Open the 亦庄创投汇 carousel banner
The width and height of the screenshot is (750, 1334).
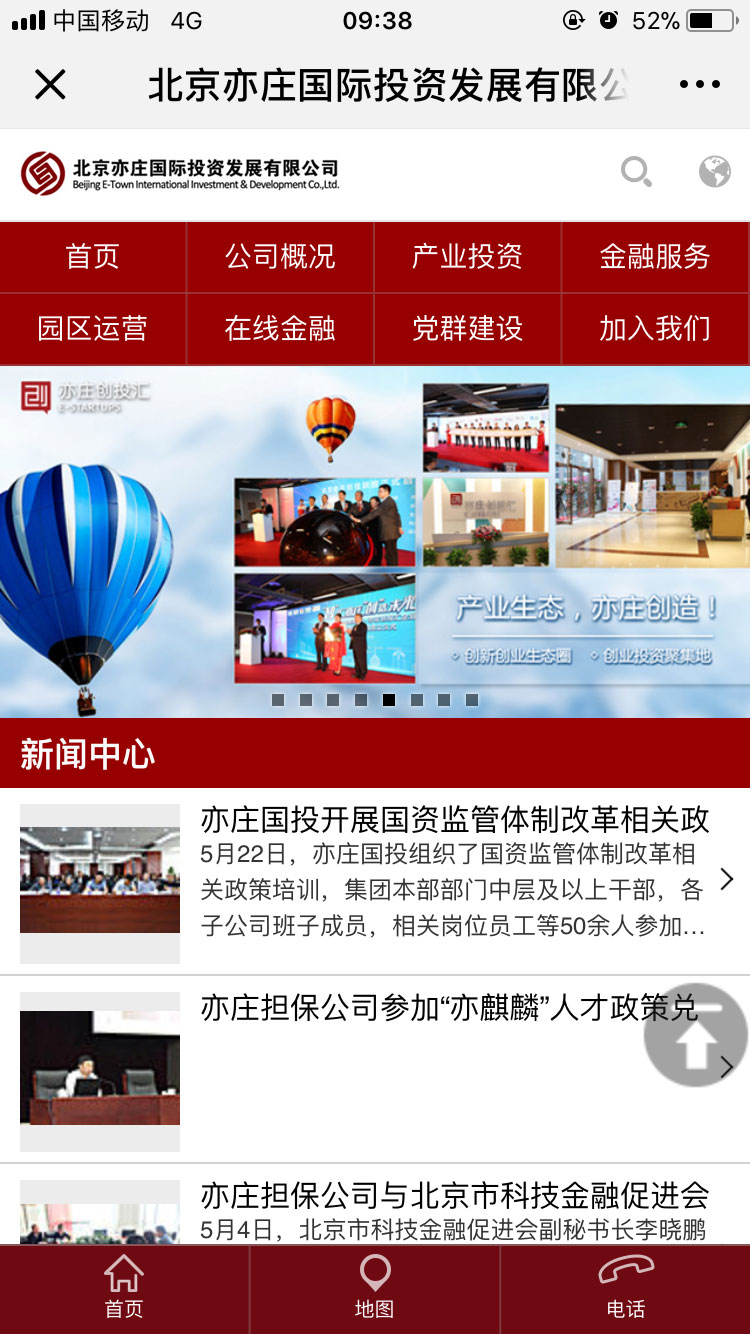point(375,540)
